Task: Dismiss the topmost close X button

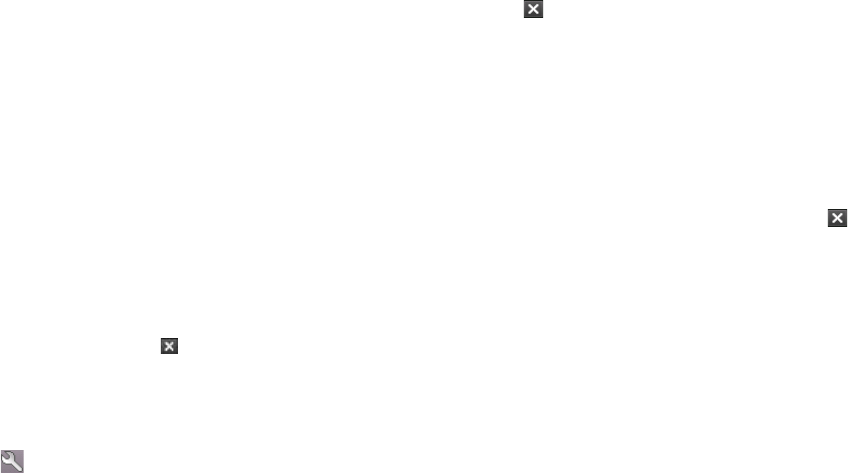Action: pos(533,9)
